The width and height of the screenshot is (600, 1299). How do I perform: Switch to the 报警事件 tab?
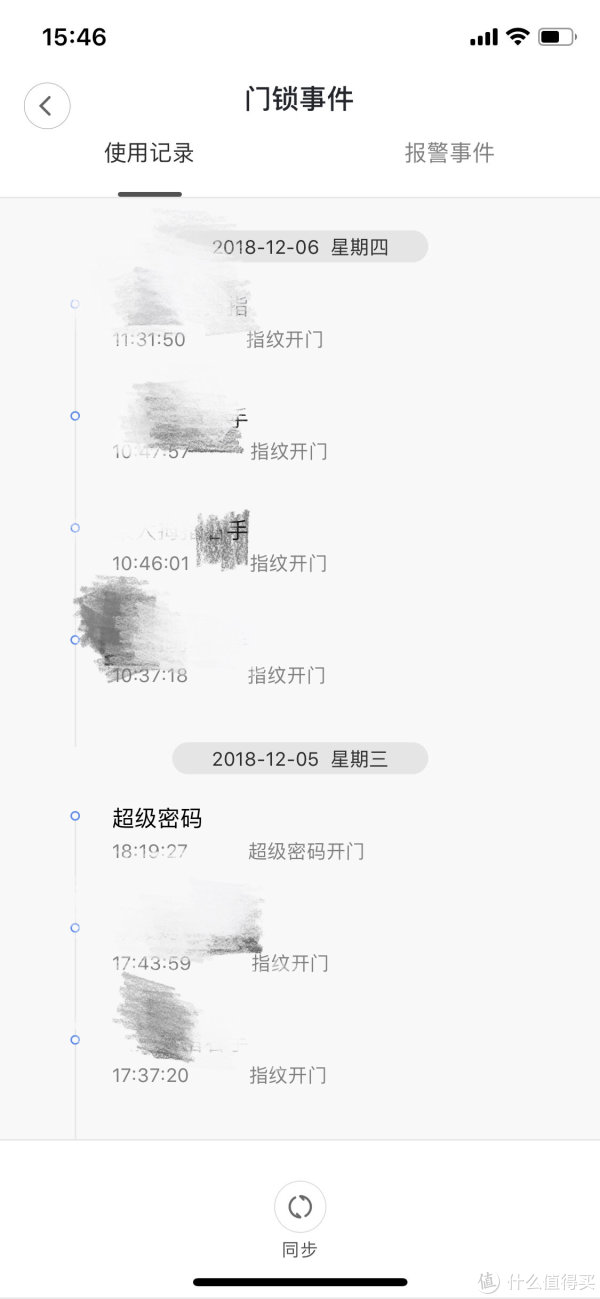point(449,153)
